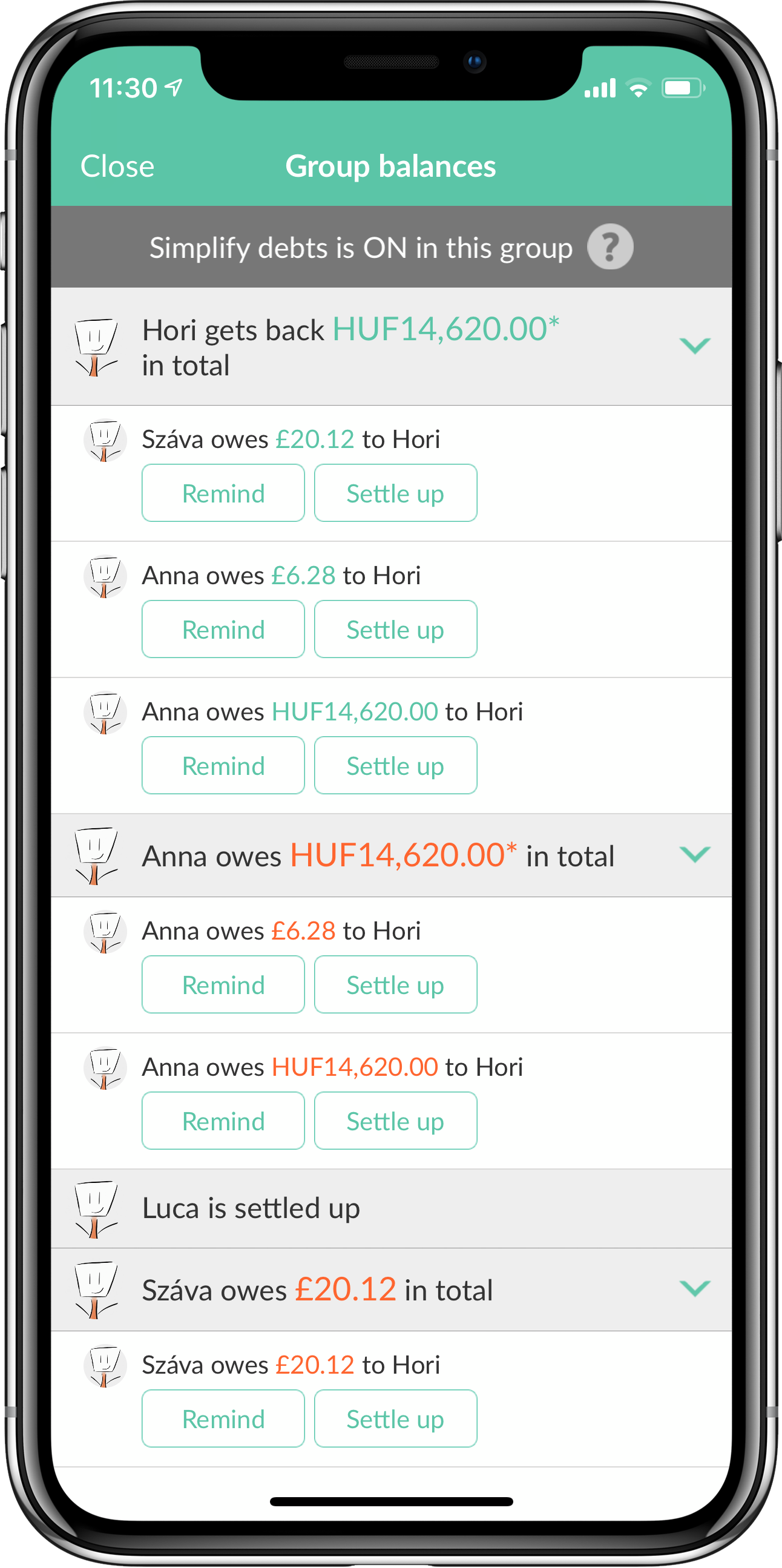Image resolution: width=782 pixels, height=1568 pixels.
Task: Settle up Száva's £20.12 under Hori's section
Action: click(395, 493)
